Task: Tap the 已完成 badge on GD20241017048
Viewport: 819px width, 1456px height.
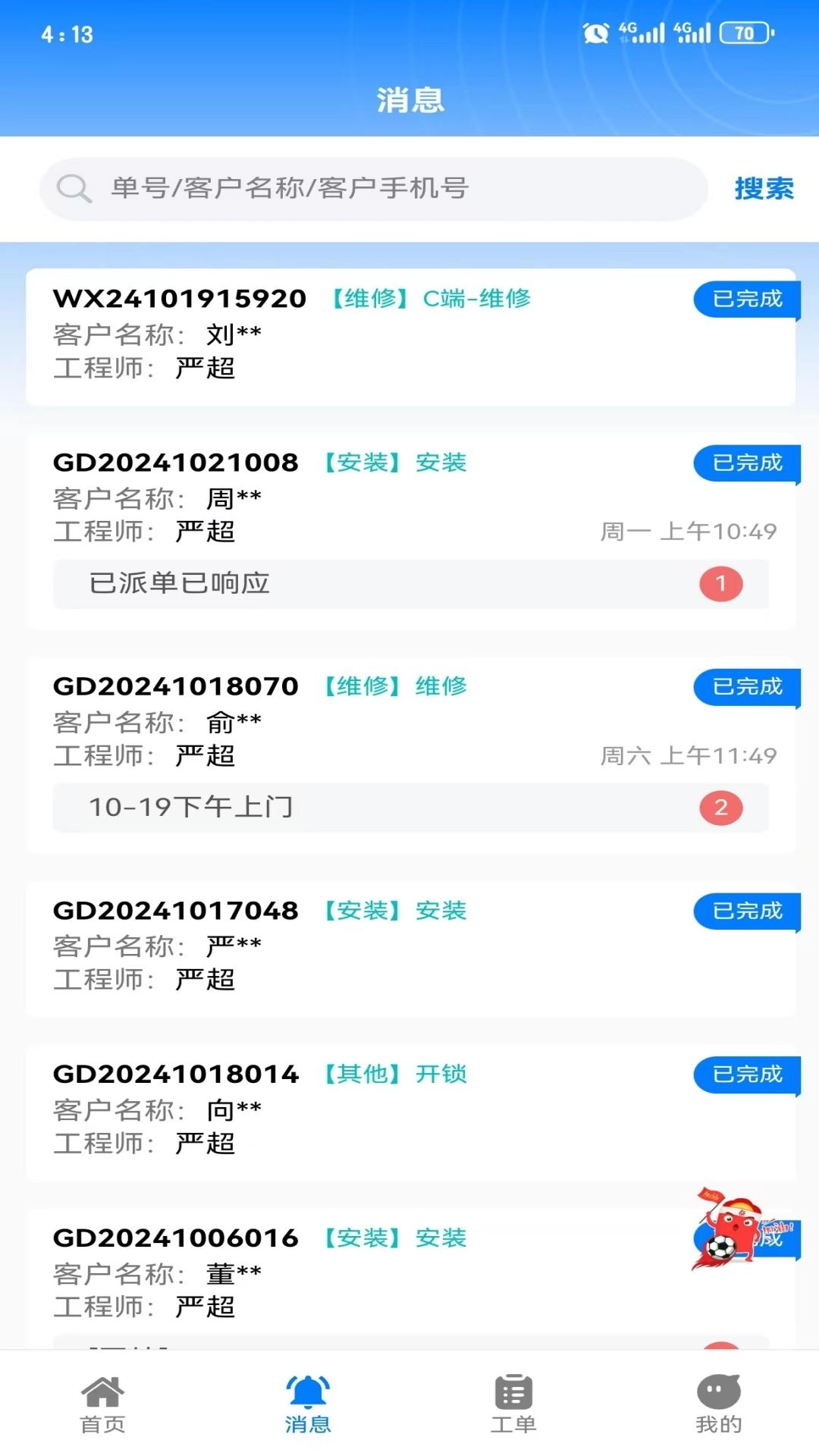Action: click(x=745, y=912)
